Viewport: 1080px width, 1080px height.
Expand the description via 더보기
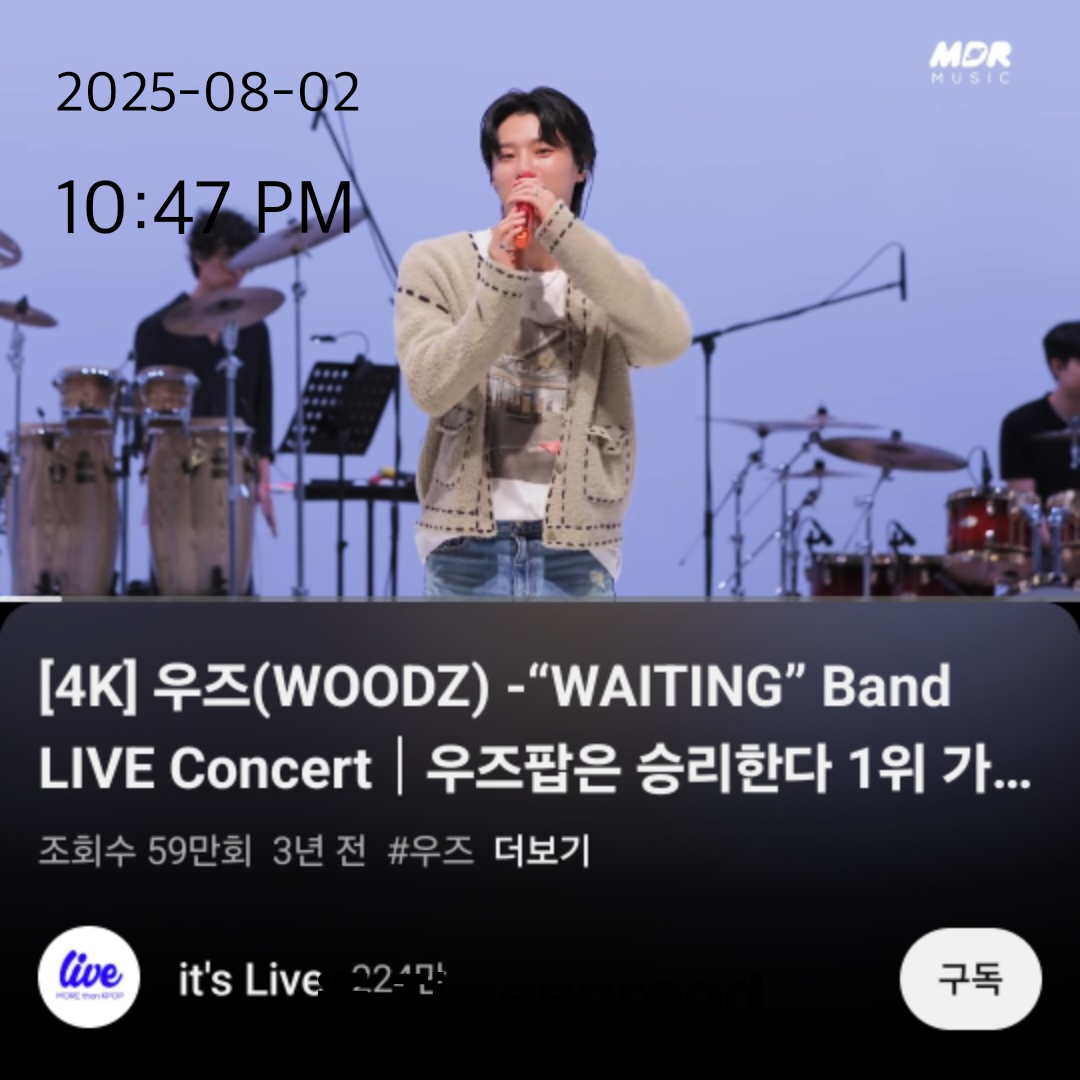(542, 851)
